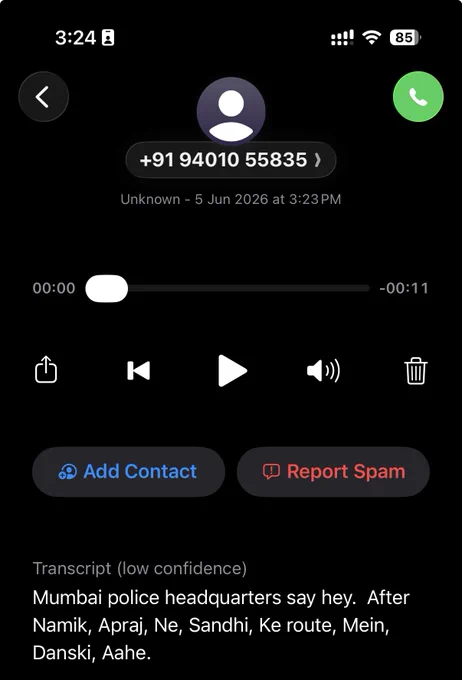Image resolution: width=462 pixels, height=680 pixels.
Task: Delete this voicemail with the trash icon
Action: click(416, 371)
